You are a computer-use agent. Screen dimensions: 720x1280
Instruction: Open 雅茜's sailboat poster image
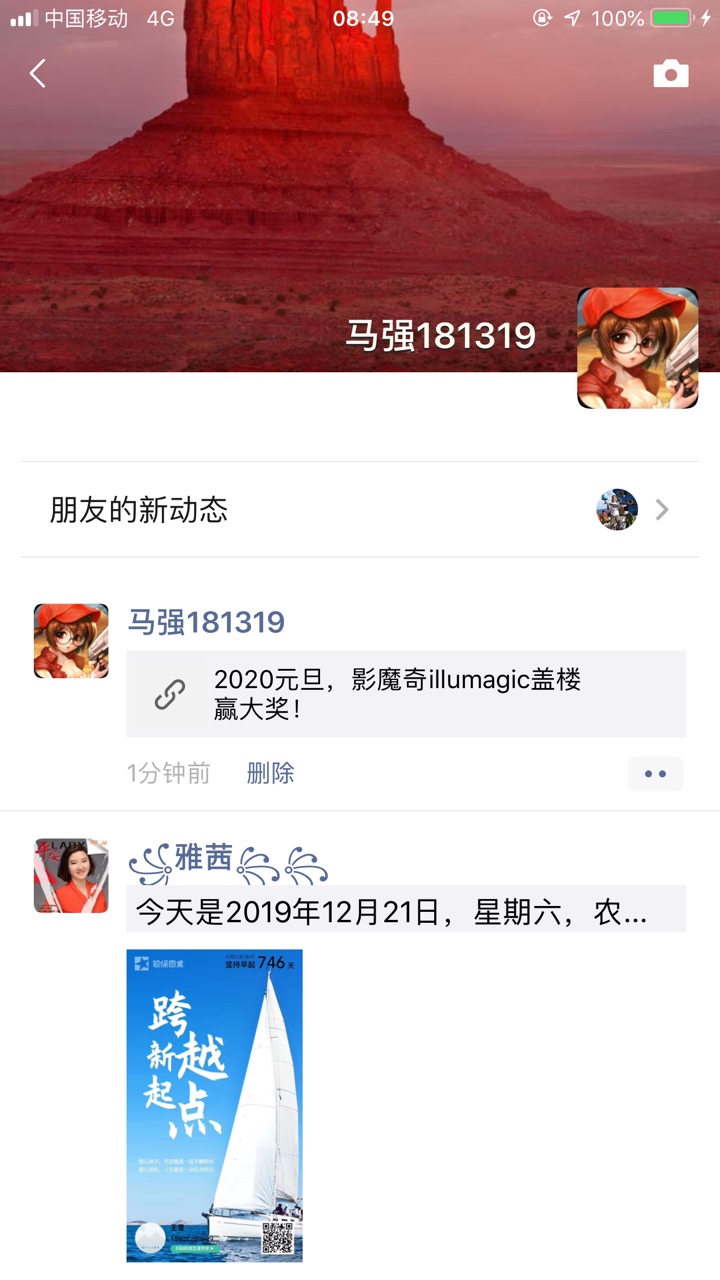pos(214,1105)
